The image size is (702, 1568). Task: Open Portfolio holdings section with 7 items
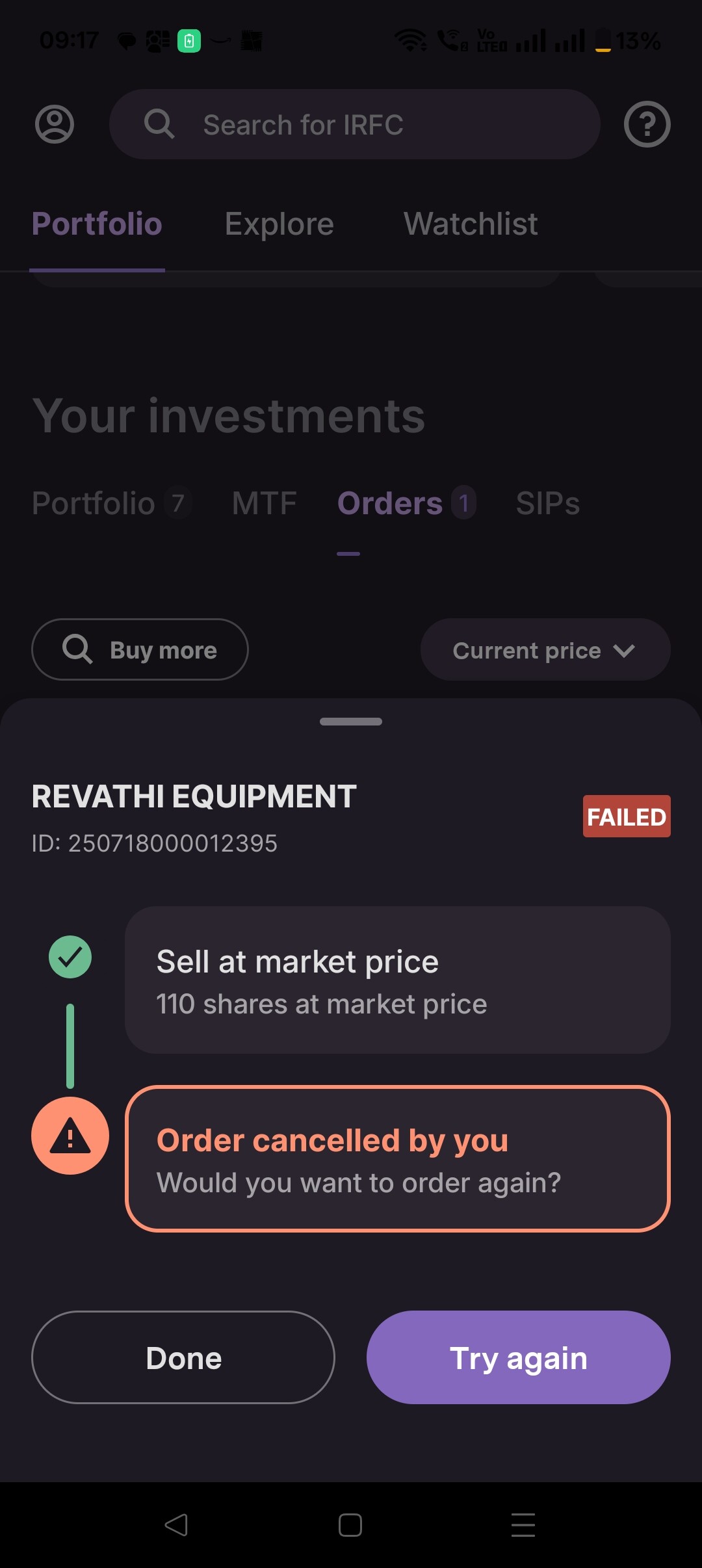(x=112, y=503)
